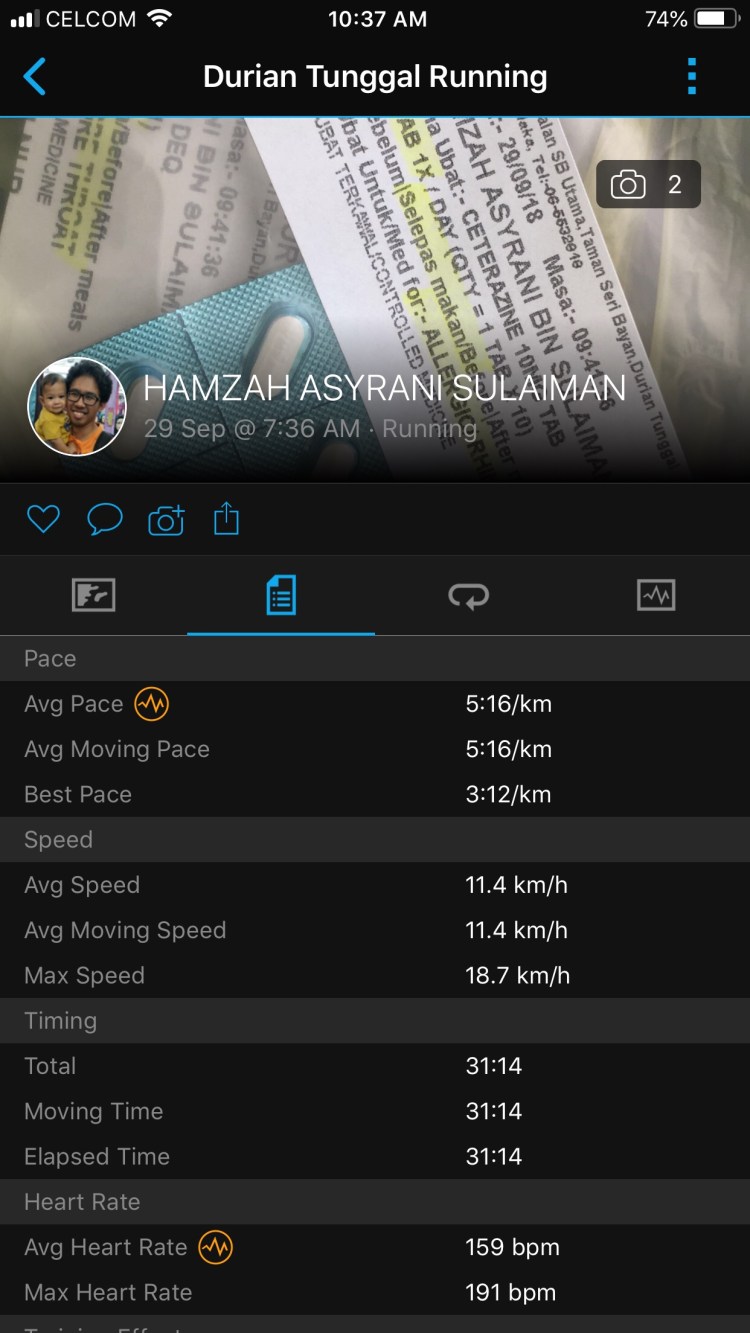Add a photo to the activity

pyautogui.click(x=166, y=520)
